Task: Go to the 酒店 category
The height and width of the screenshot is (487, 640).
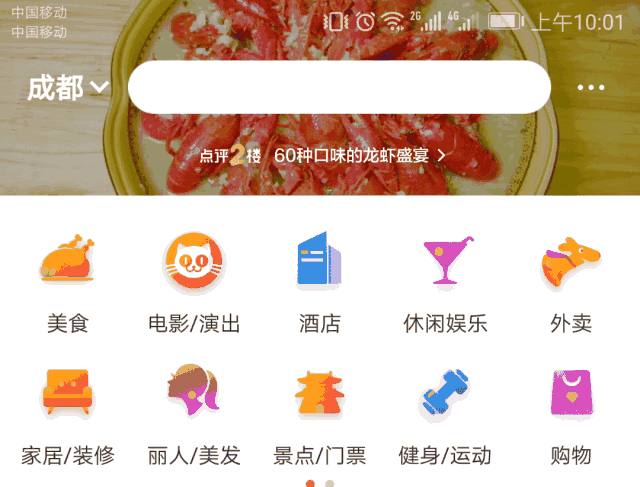Action: coord(320,282)
